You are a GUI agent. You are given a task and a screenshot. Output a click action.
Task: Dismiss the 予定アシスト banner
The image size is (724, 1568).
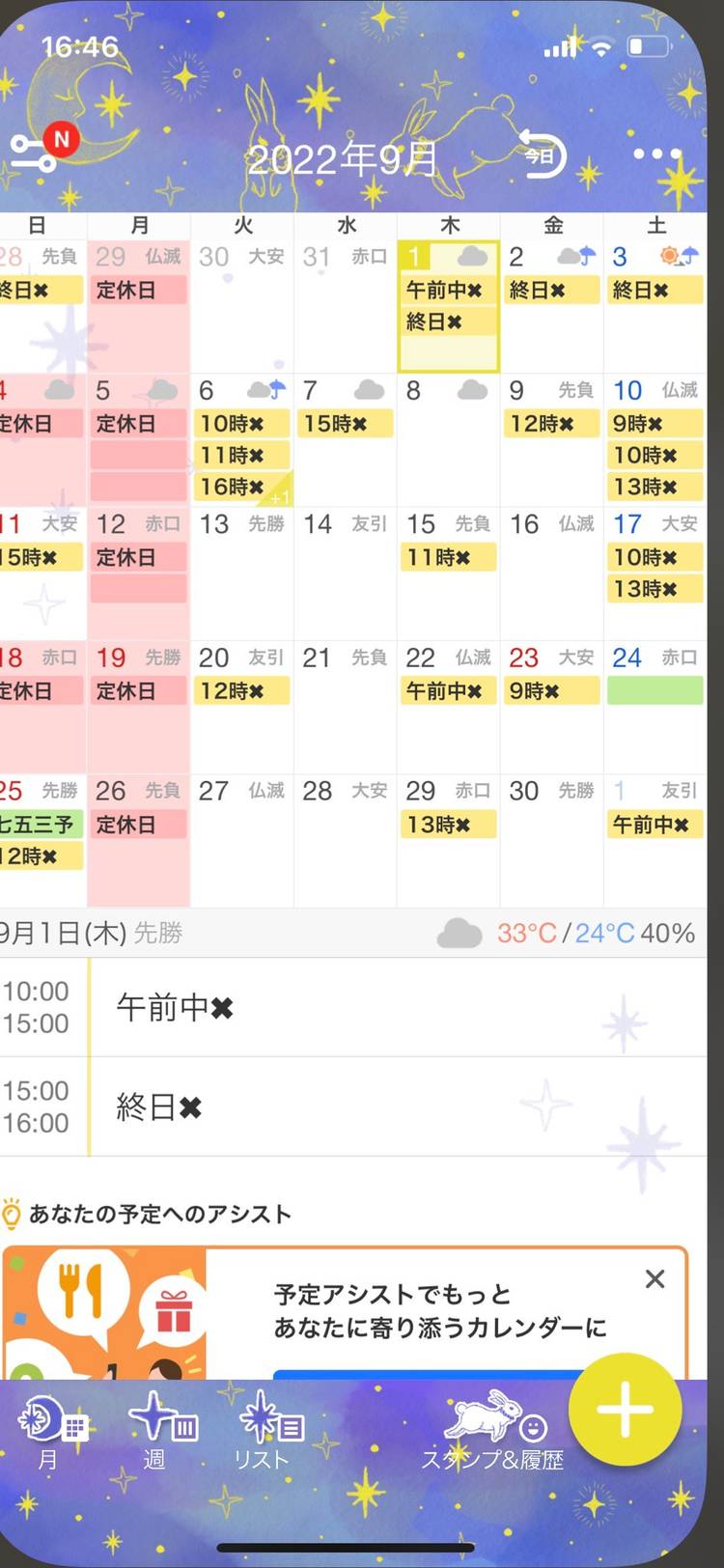click(x=654, y=1279)
